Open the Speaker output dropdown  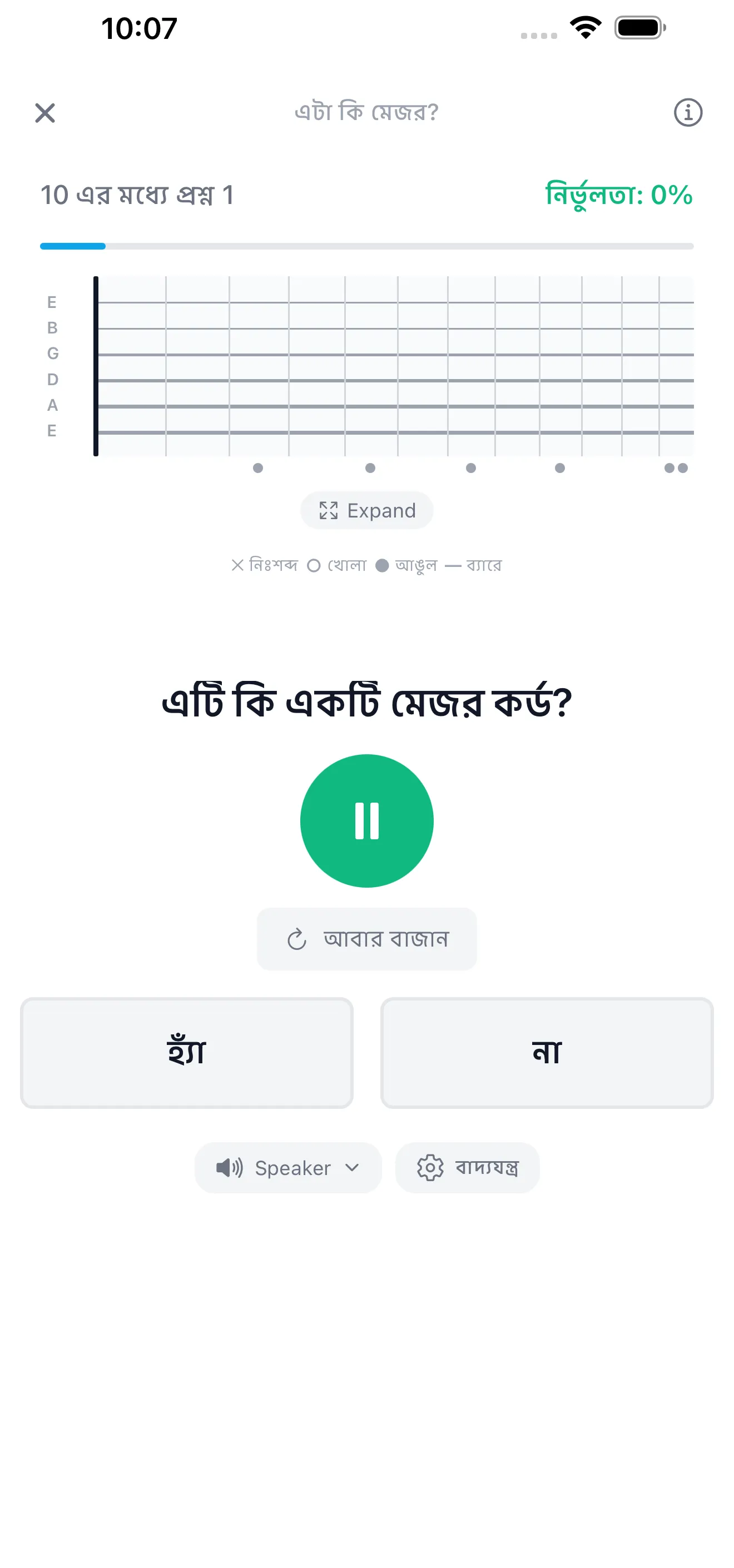pyautogui.click(x=351, y=1167)
